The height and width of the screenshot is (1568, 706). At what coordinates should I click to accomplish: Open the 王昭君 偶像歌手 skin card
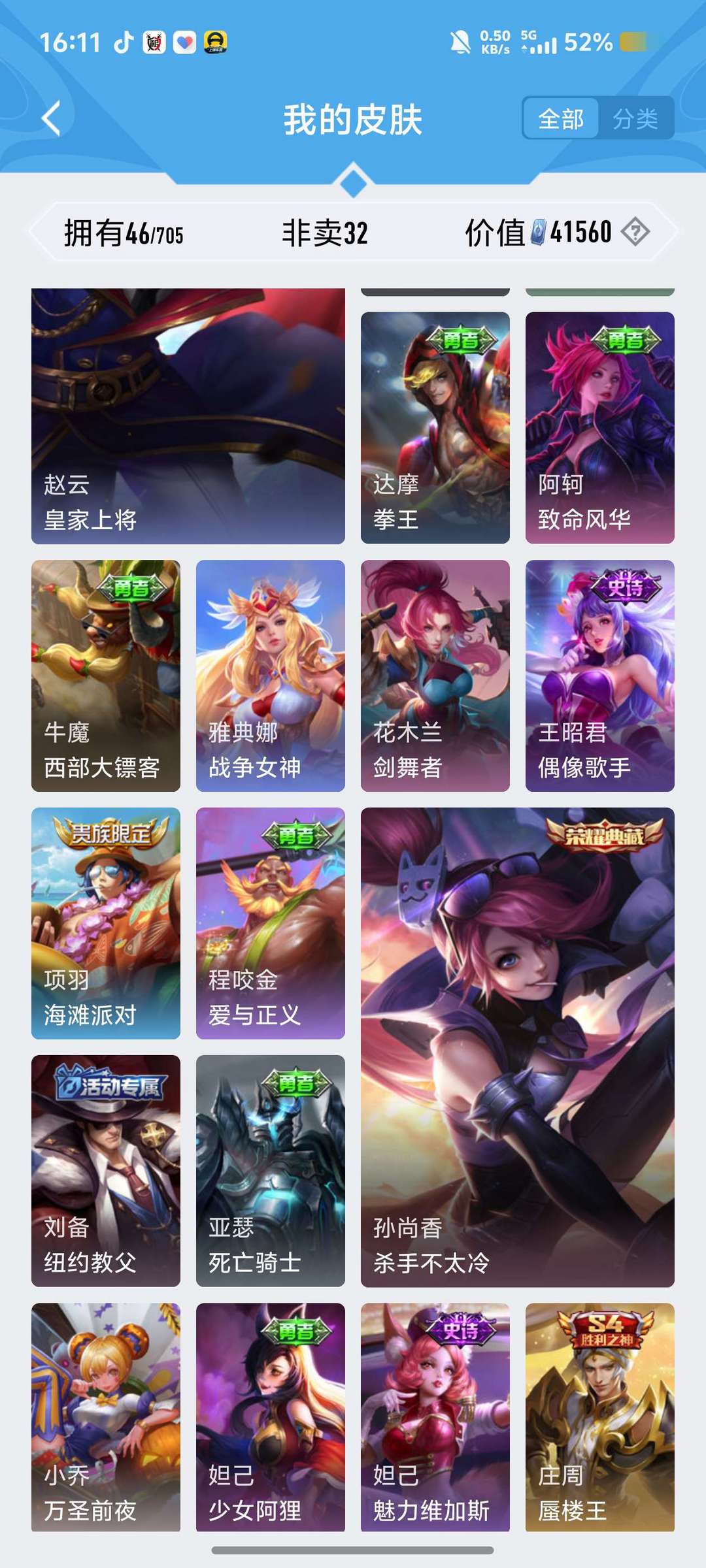pyautogui.click(x=600, y=676)
